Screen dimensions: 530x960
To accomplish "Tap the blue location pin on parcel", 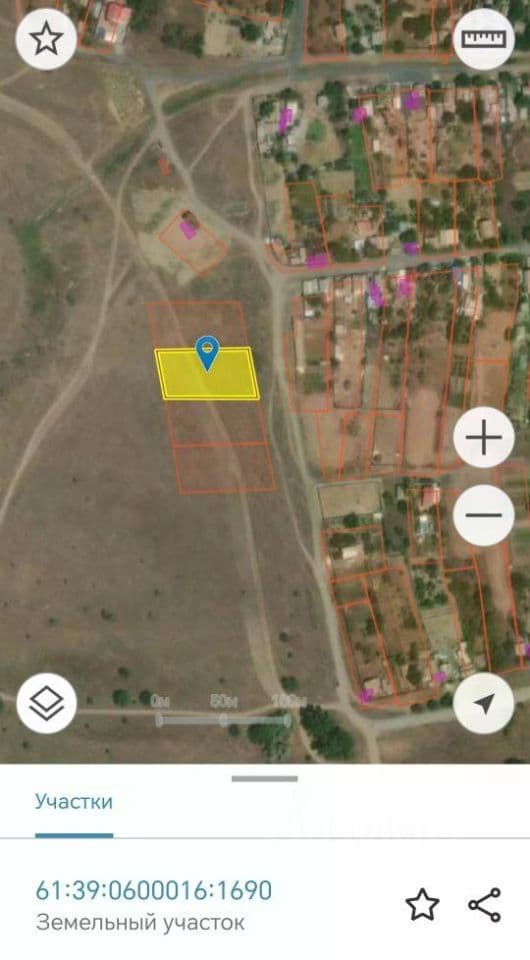I will (x=207, y=353).
